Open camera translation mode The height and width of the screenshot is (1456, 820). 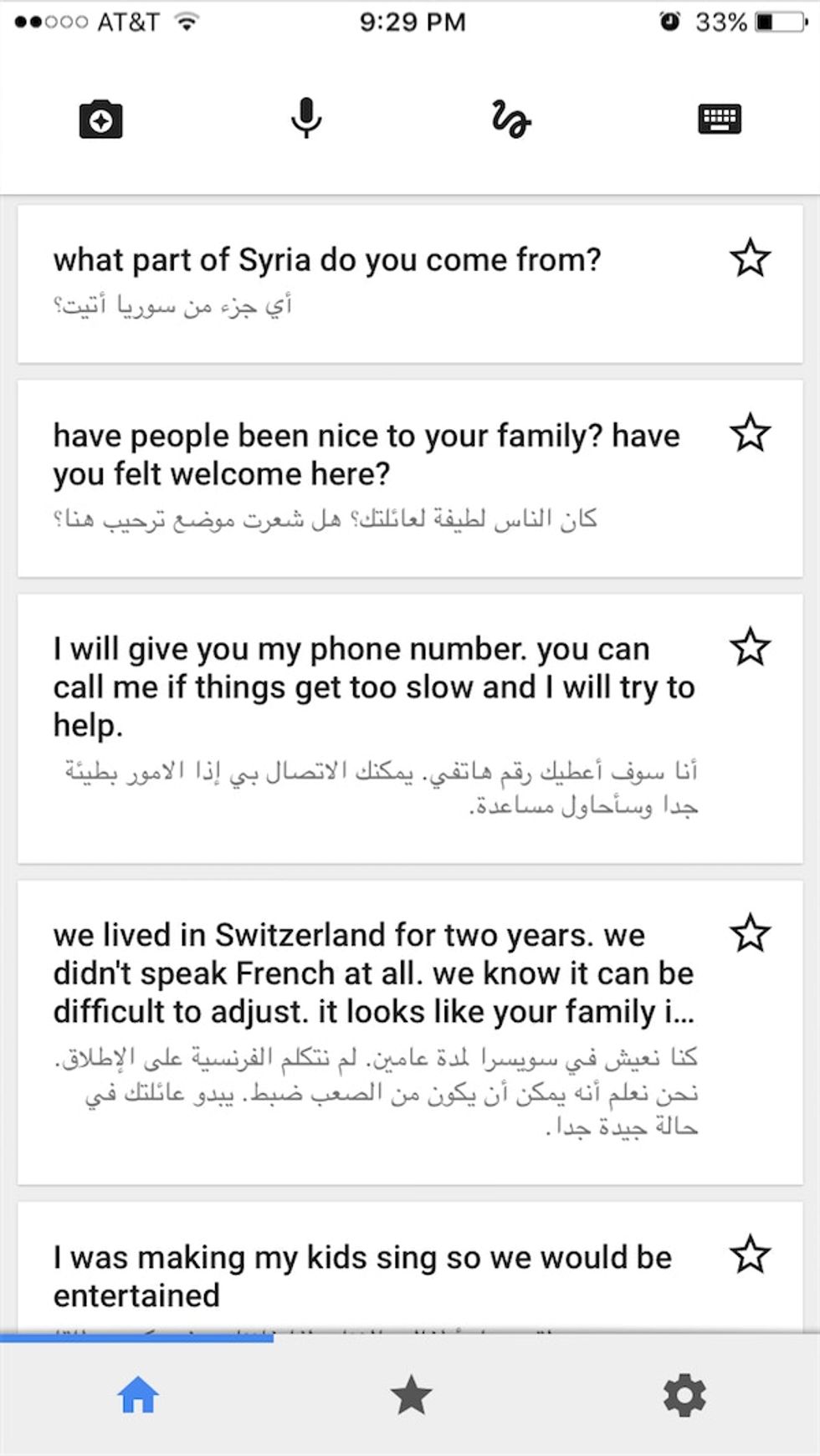click(100, 120)
